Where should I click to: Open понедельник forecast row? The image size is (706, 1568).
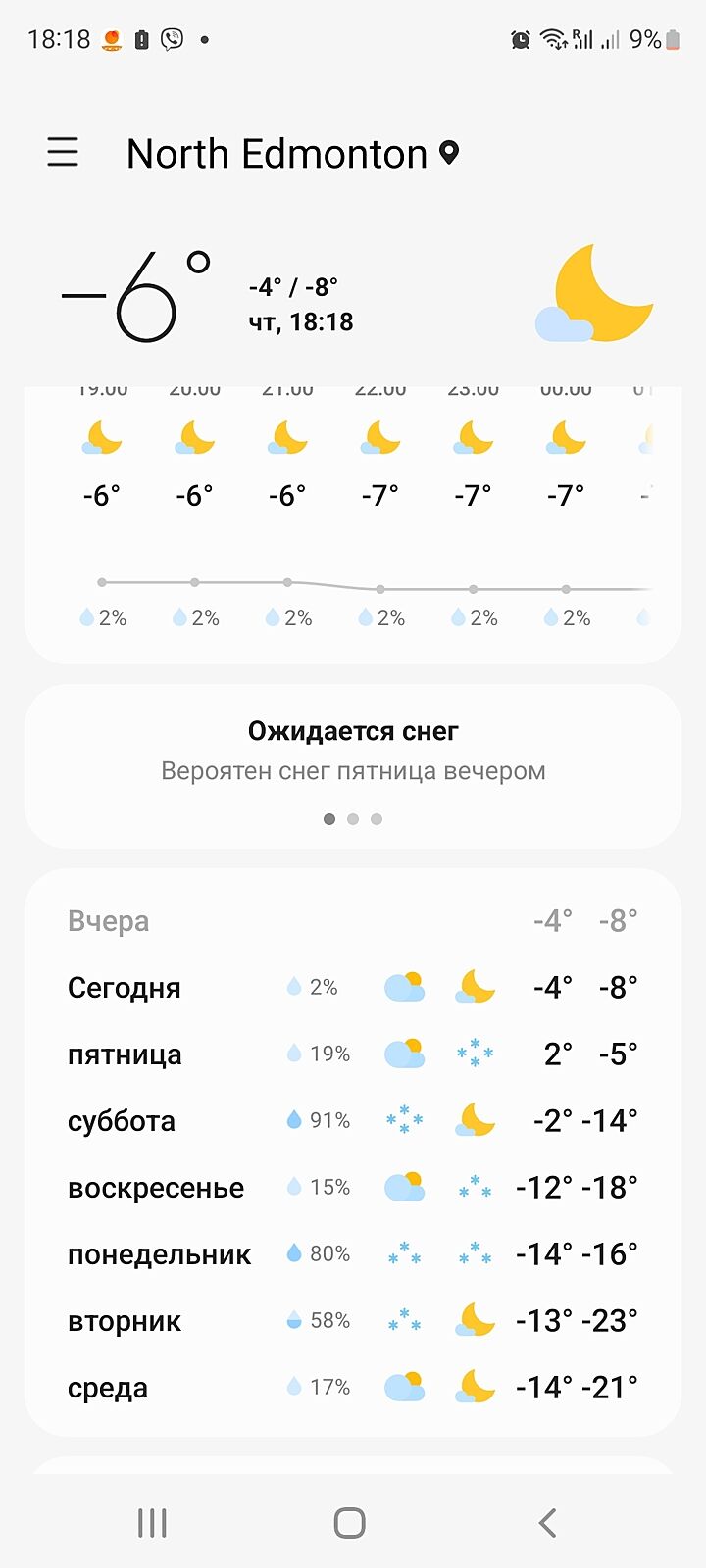pos(353,1254)
